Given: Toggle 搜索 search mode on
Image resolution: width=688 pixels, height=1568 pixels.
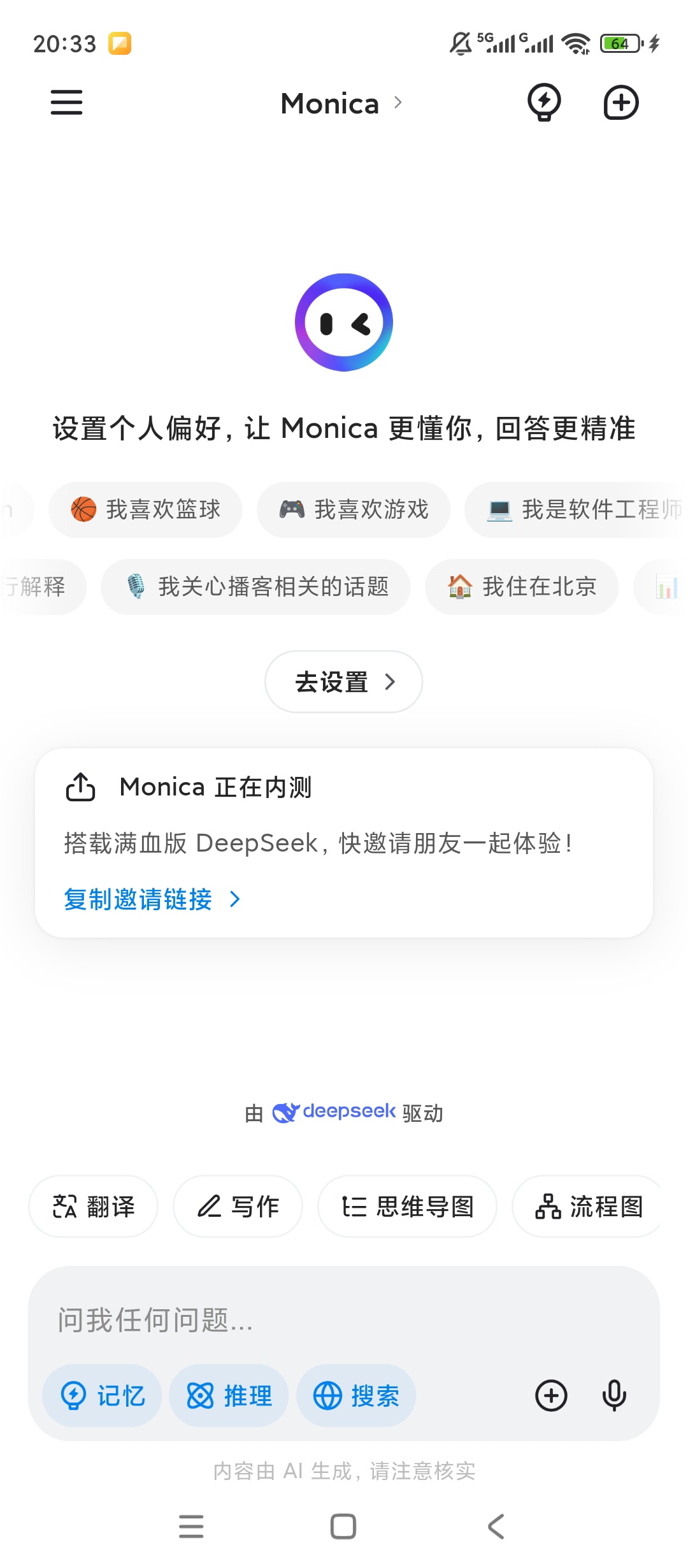Looking at the screenshot, I should pos(355,1395).
